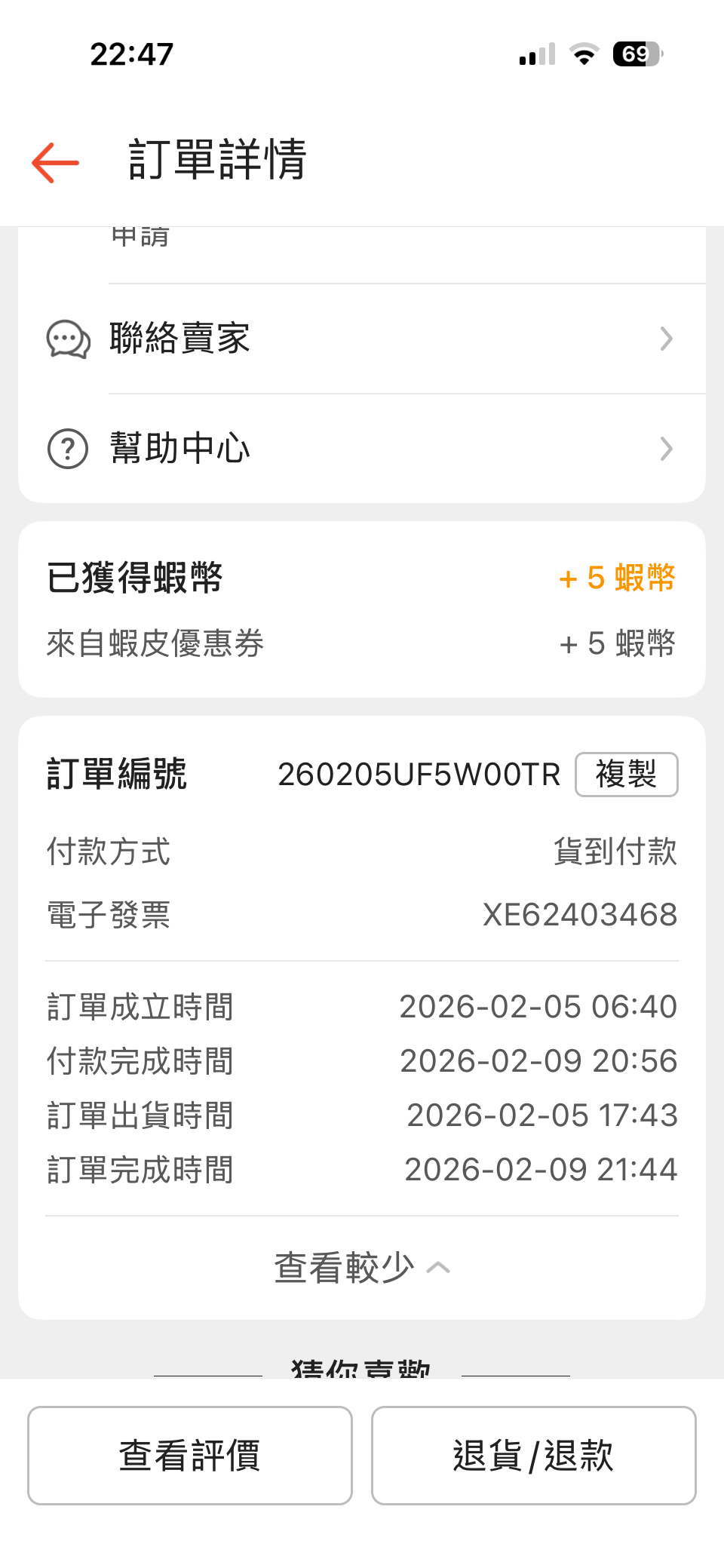724x1568 pixels.
Task: Tap the 查看評價 button
Action: (x=190, y=1456)
